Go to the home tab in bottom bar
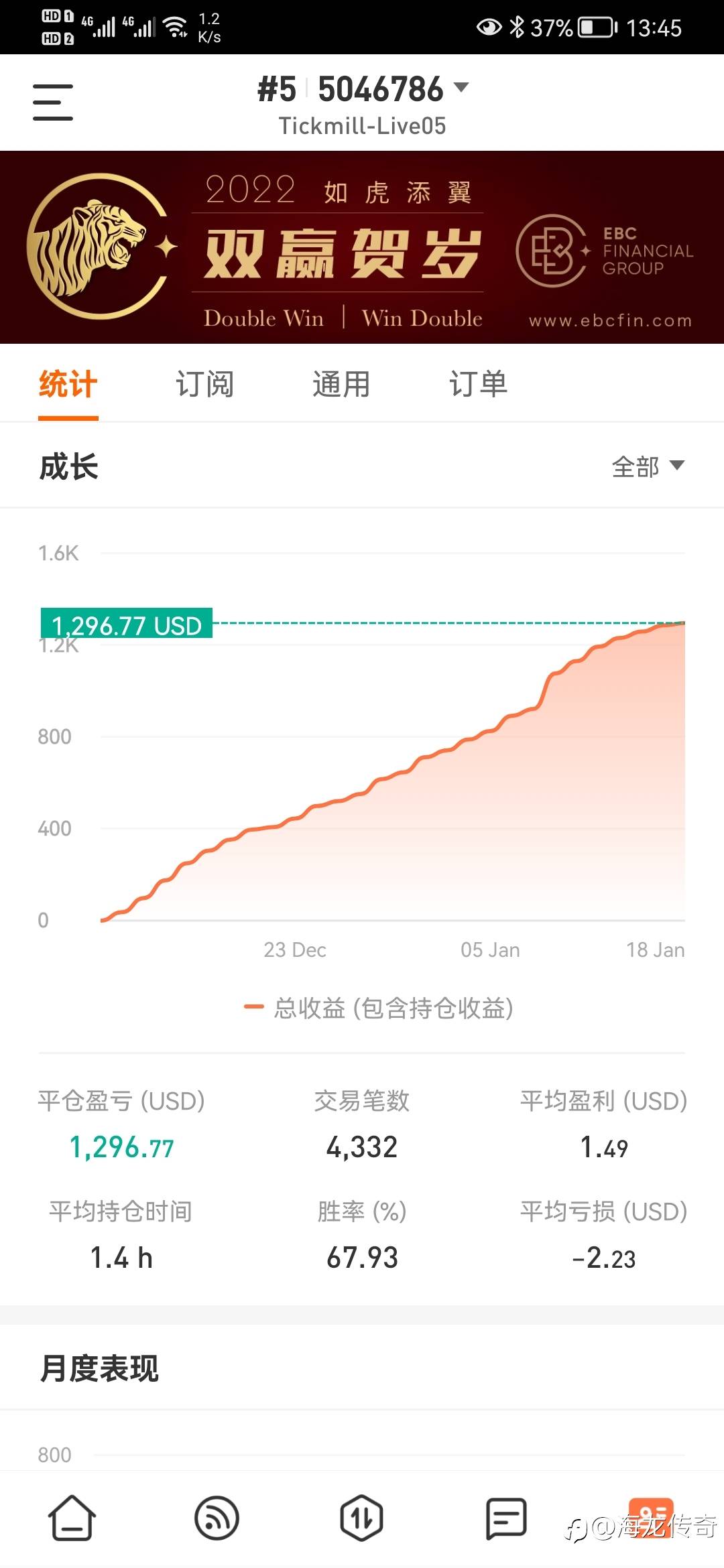 pyautogui.click(x=72, y=1517)
